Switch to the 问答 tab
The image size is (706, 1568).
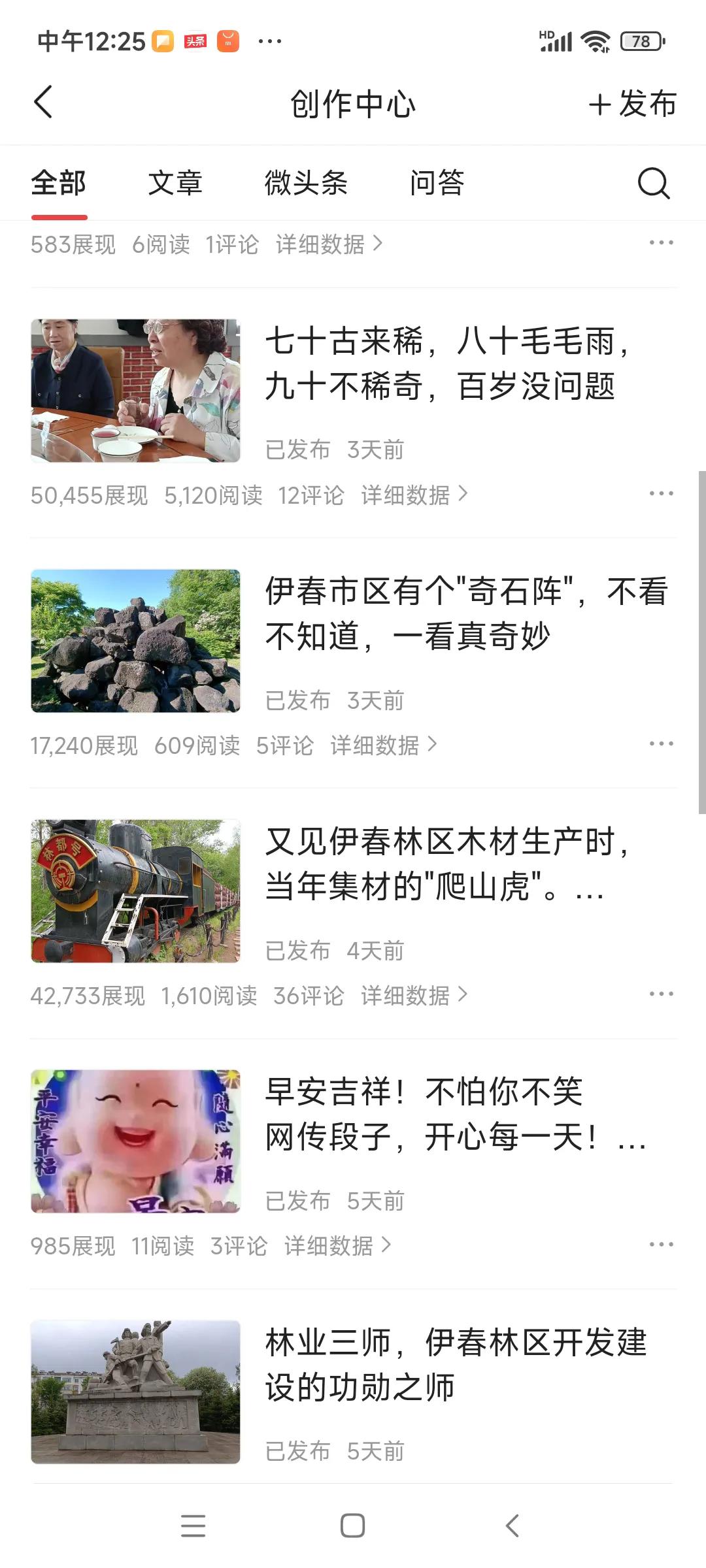tap(437, 184)
